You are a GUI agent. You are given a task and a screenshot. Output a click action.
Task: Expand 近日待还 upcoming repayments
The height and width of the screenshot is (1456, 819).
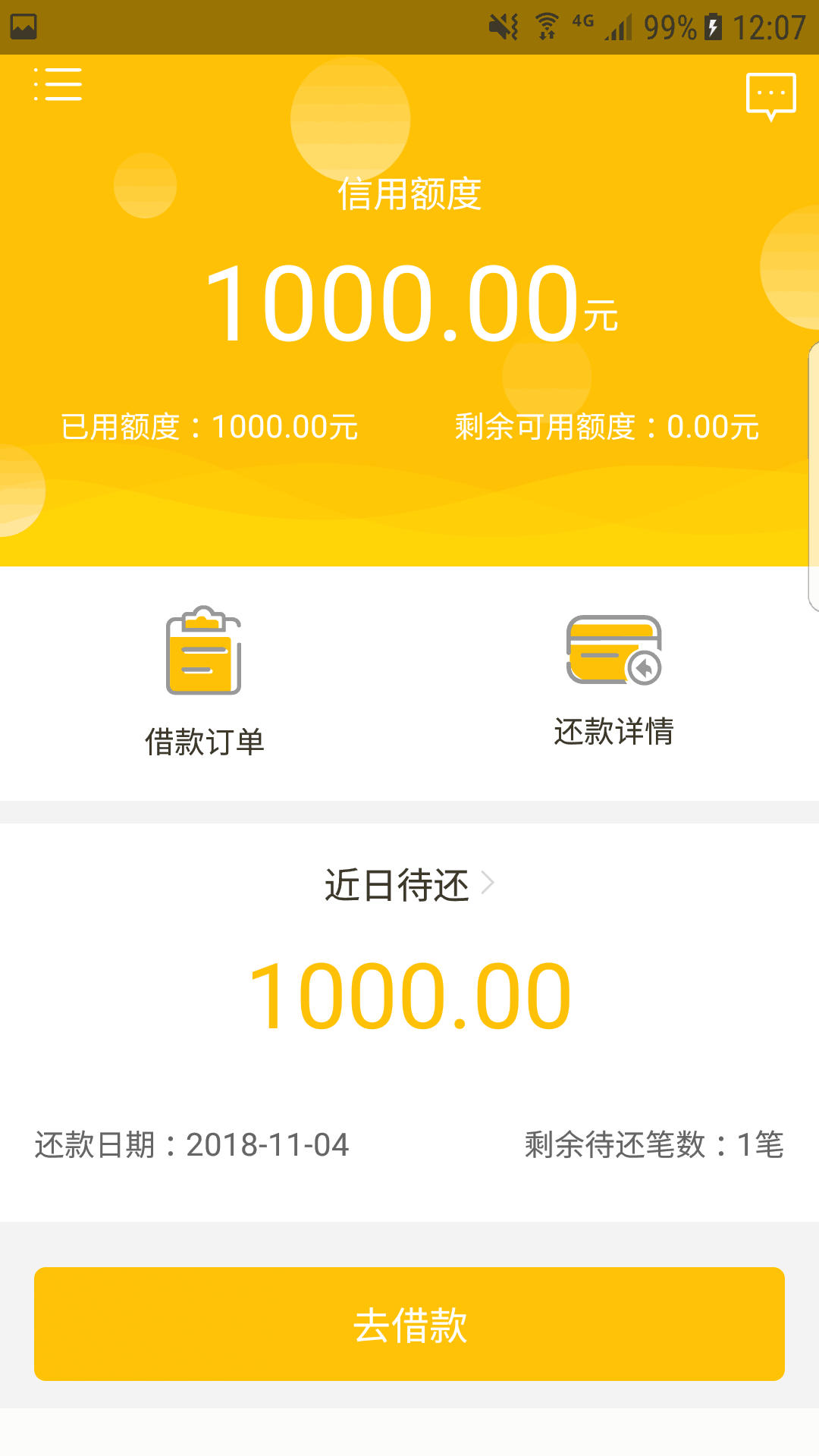coord(409,885)
